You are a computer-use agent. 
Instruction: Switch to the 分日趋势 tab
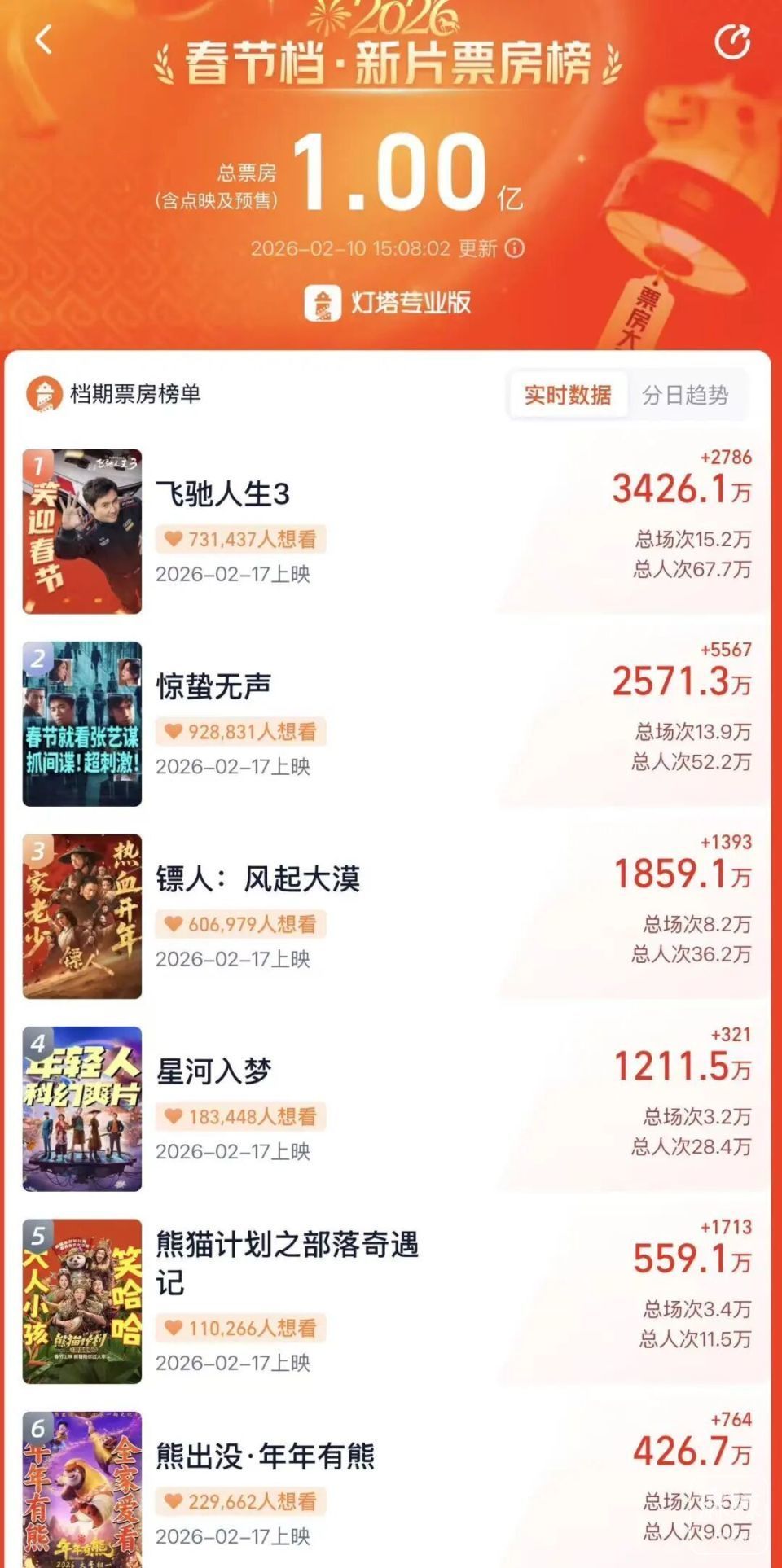[x=685, y=396]
